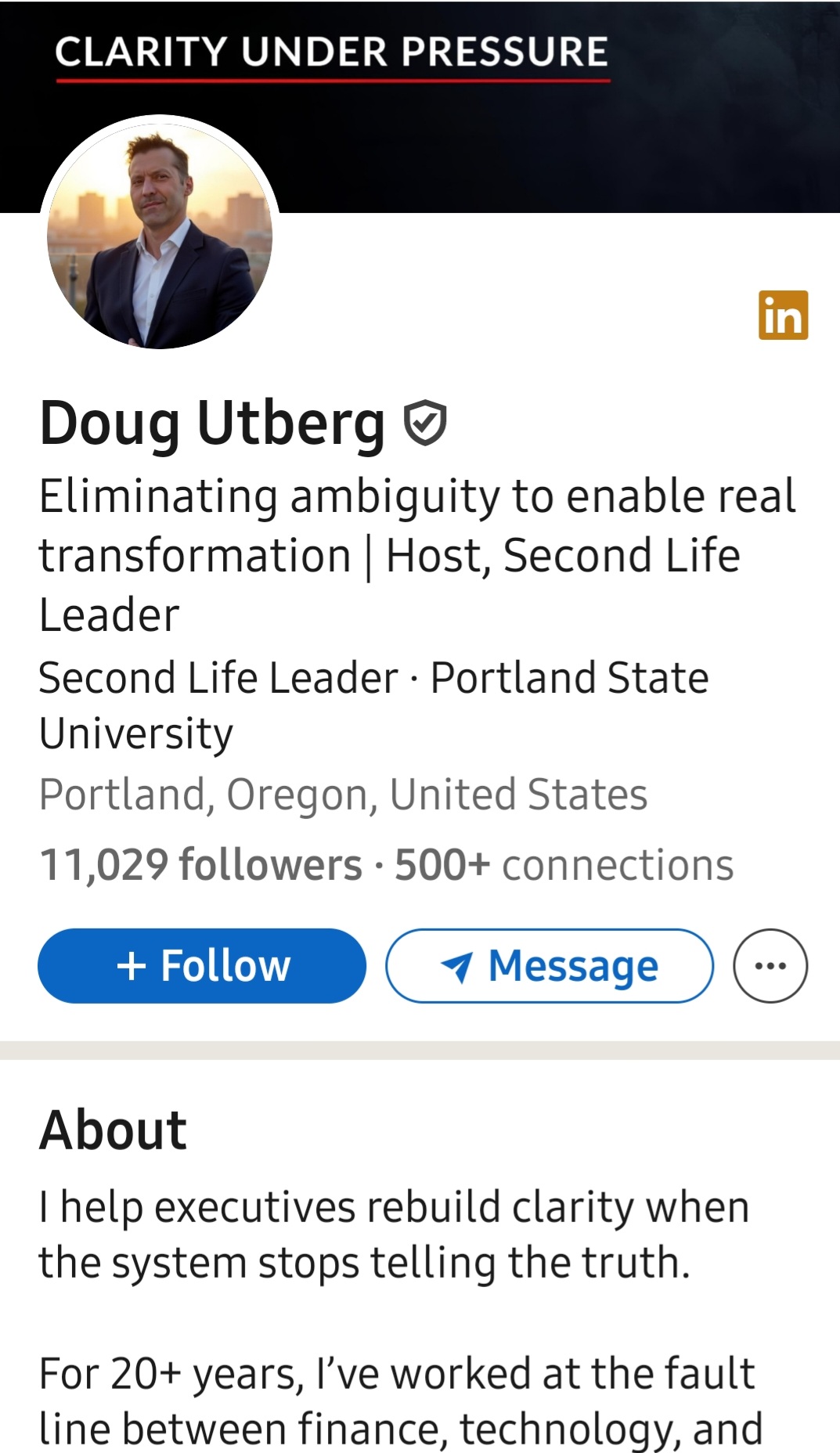Viewport: 840px width, 1453px height.
Task: Send a message to Doug Utberg
Action: click(549, 965)
